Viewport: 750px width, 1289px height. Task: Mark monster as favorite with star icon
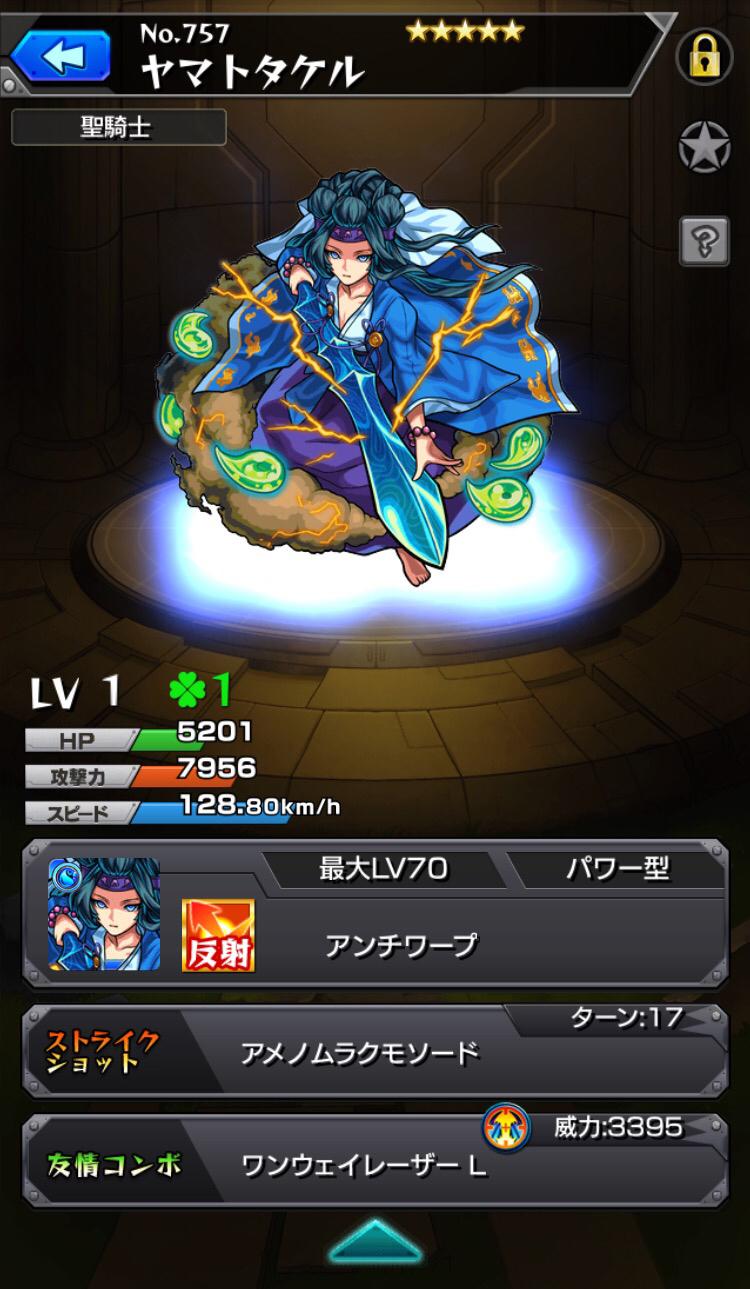coord(705,147)
